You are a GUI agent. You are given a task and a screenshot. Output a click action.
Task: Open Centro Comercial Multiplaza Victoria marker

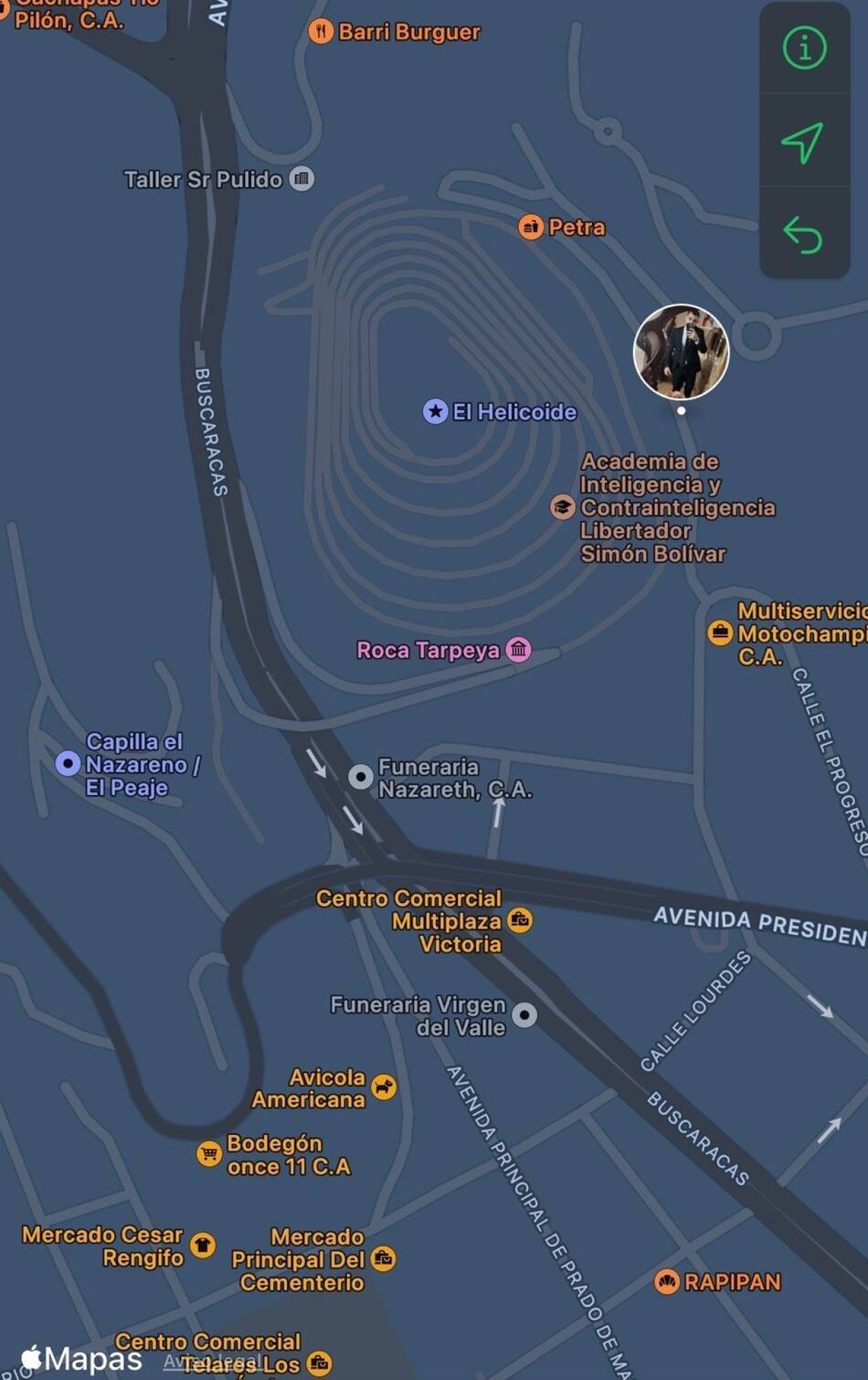click(x=520, y=920)
